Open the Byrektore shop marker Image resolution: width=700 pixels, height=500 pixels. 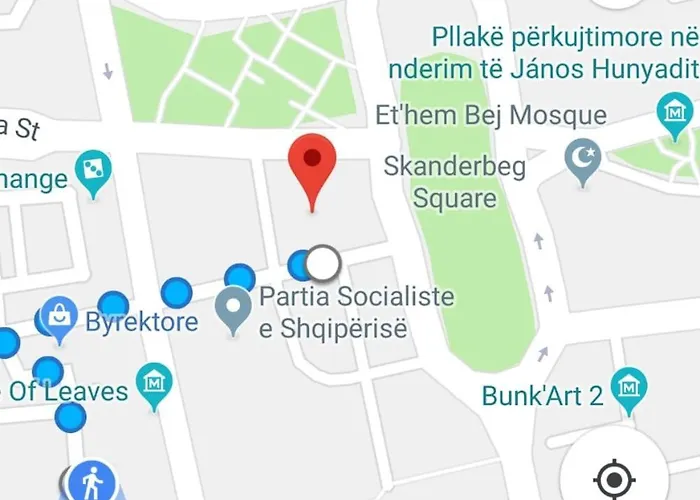[60, 319]
